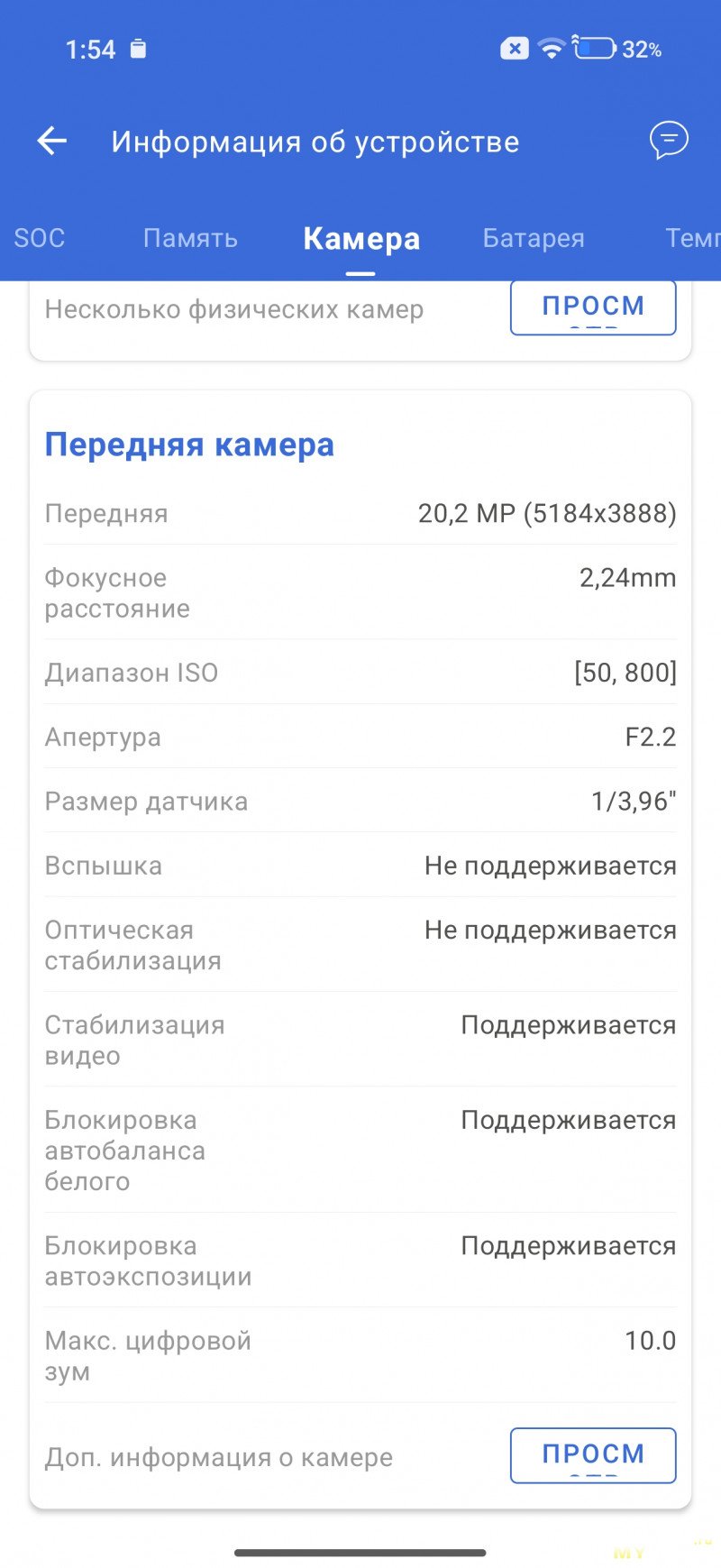
Task: Switch to the SOC tab
Action: point(40,238)
